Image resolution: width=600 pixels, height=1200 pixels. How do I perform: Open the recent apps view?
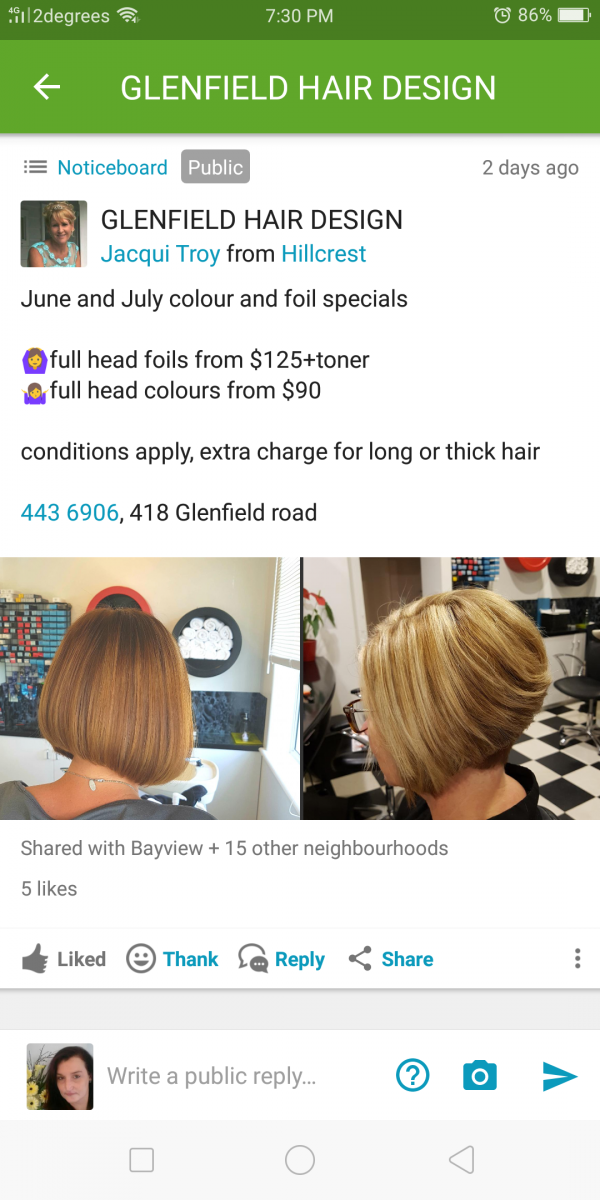tap(142, 1160)
